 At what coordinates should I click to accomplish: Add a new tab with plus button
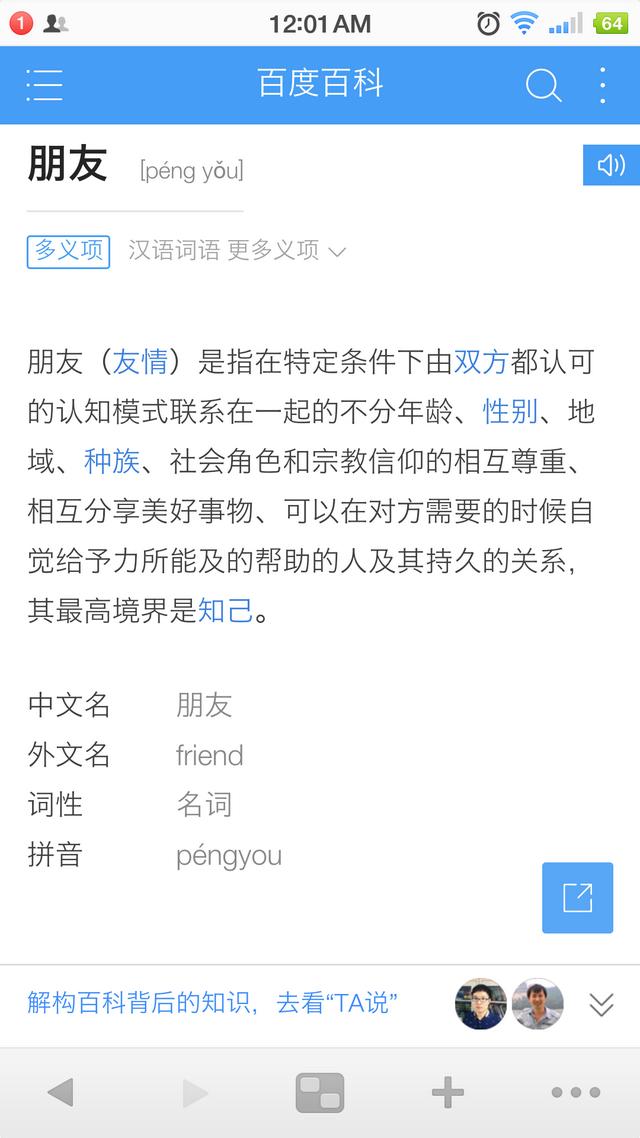447,1093
